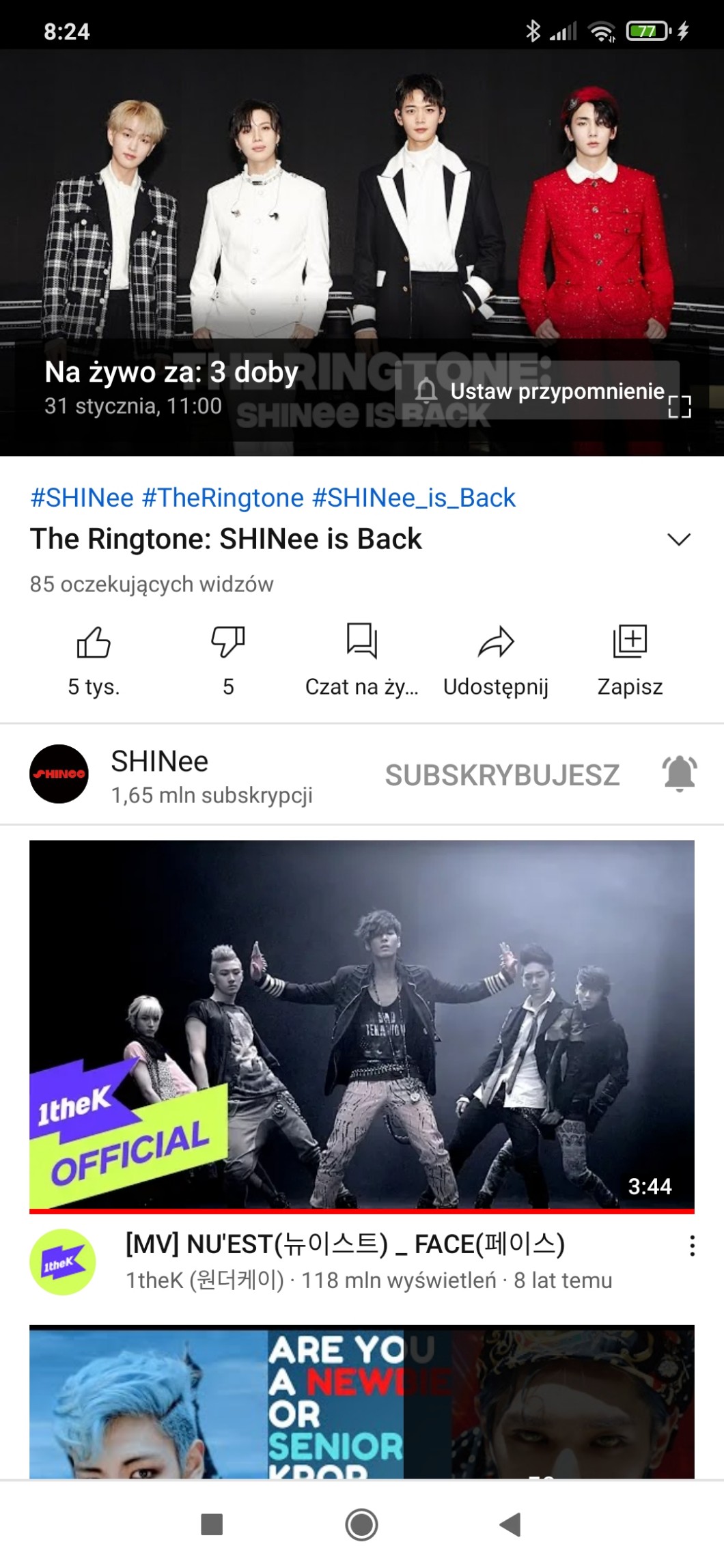The height and width of the screenshot is (1568, 724).
Task: Tap the 'Ustaw przypomnienie' reminder button
Action: (x=538, y=391)
